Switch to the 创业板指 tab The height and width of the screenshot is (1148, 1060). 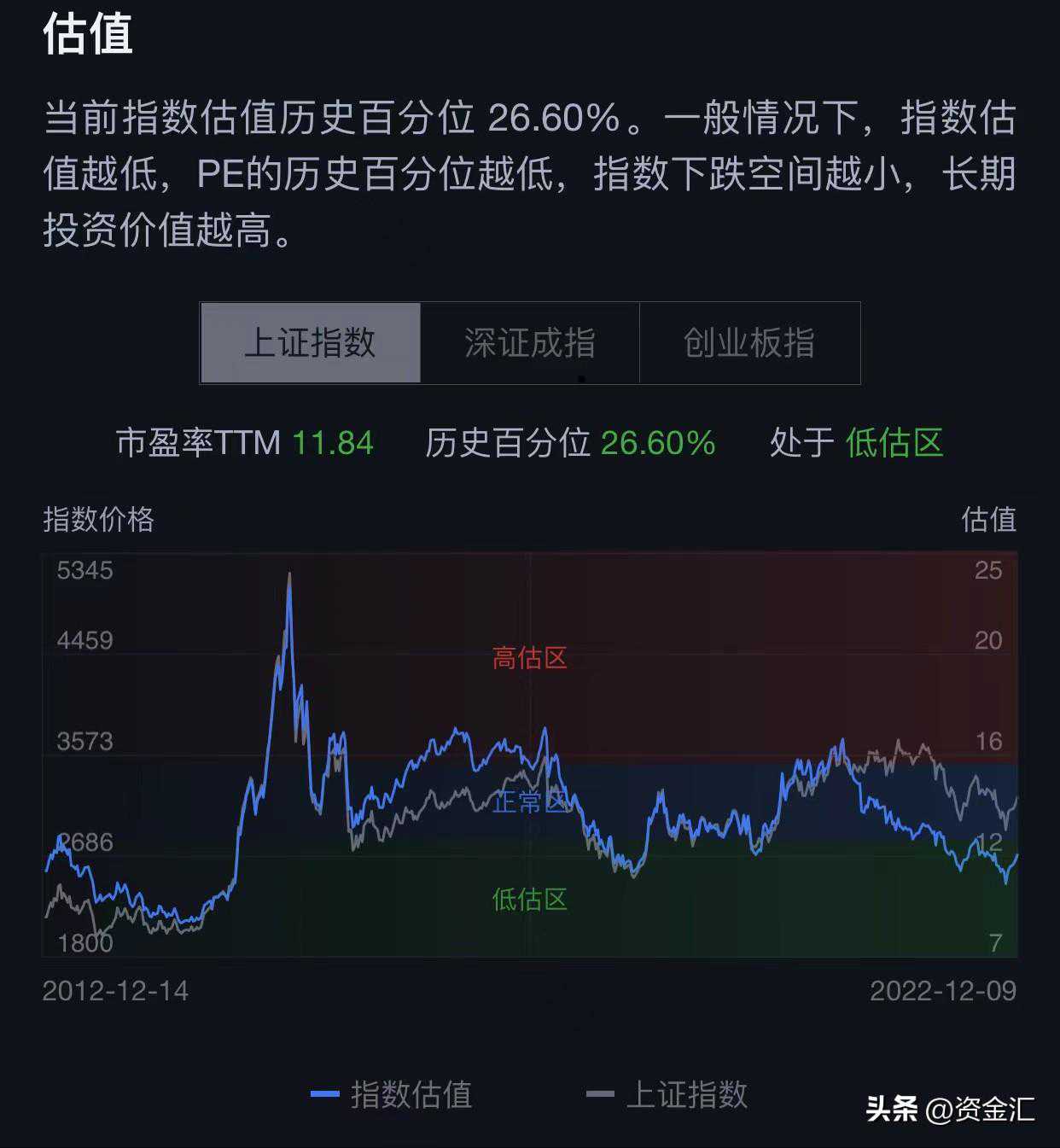click(x=749, y=343)
